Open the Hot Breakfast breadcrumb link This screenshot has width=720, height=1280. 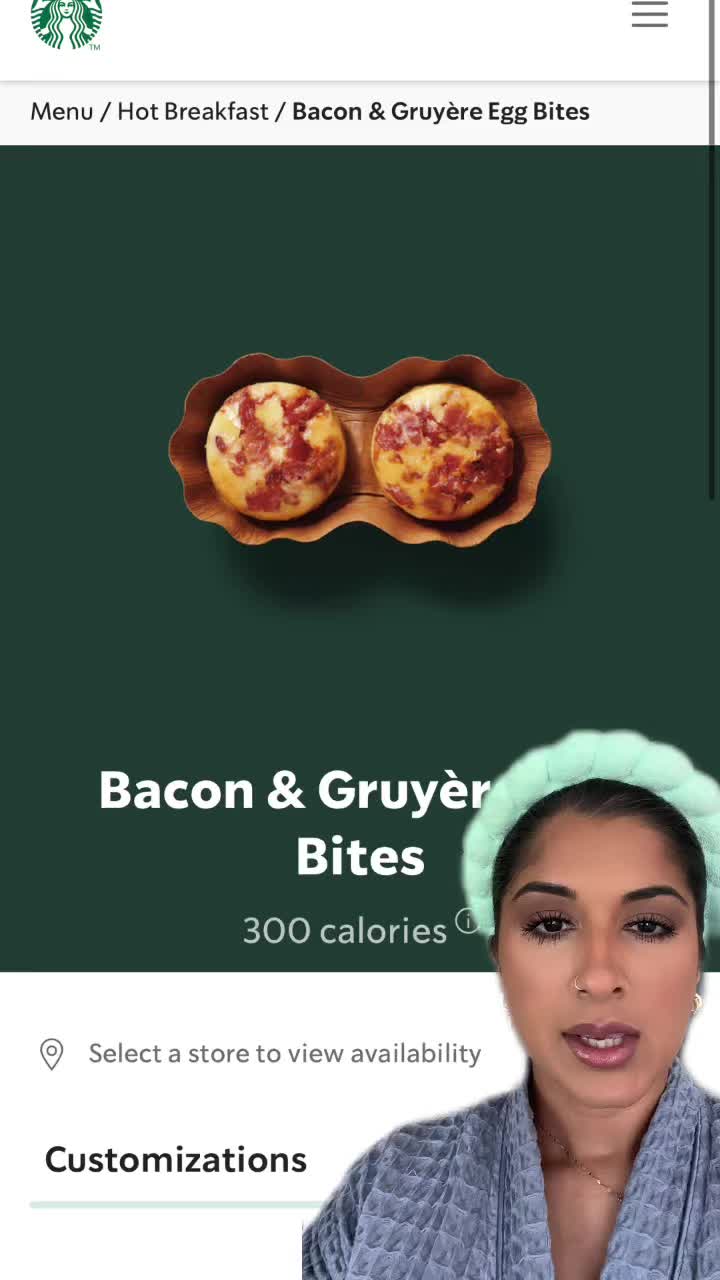pos(193,111)
